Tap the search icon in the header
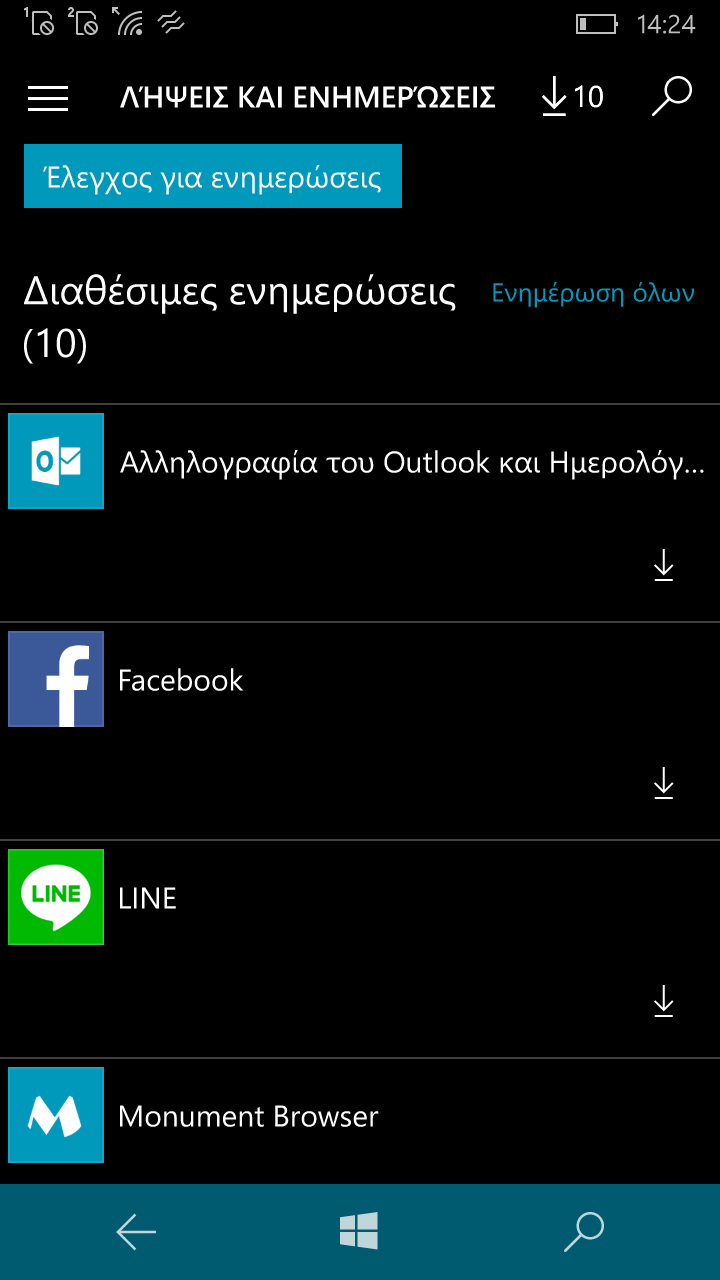The width and height of the screenshot is (720, 1280). click(x=672, y=96)
